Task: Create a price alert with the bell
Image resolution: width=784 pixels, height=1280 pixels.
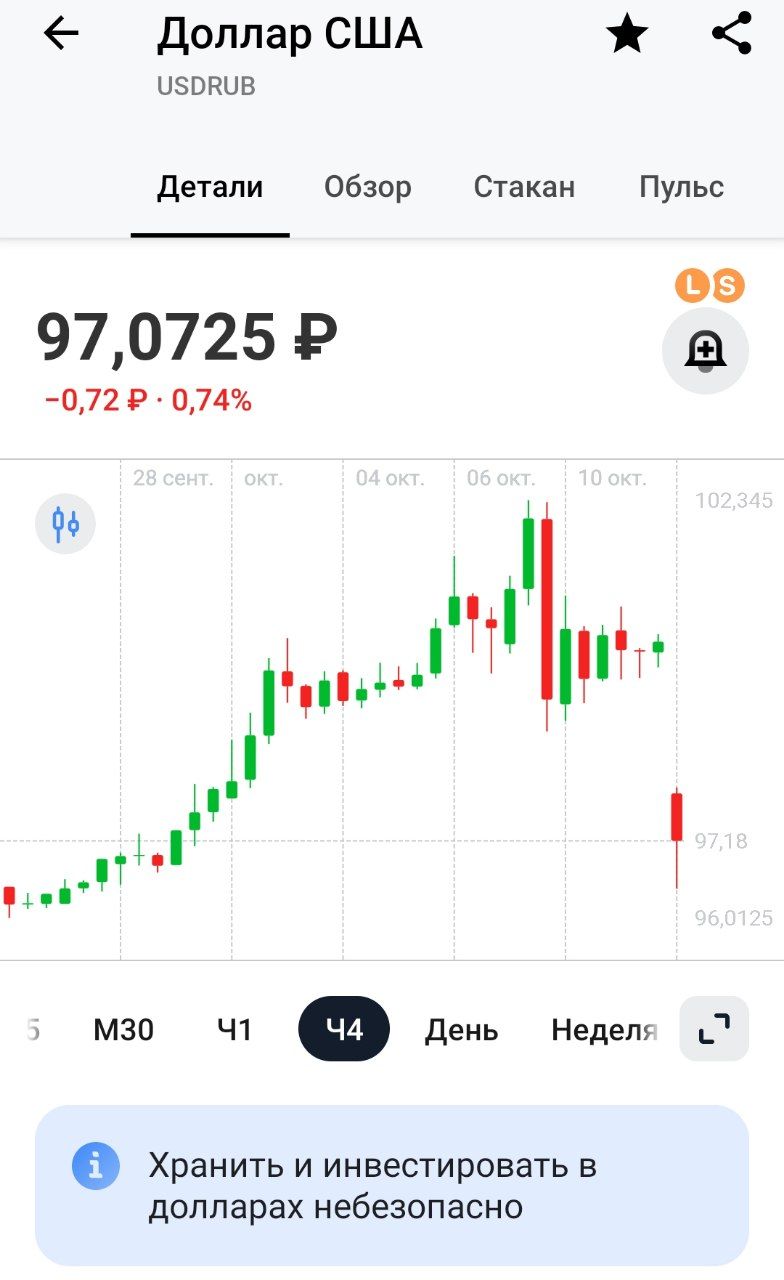Action: [705, 351]
